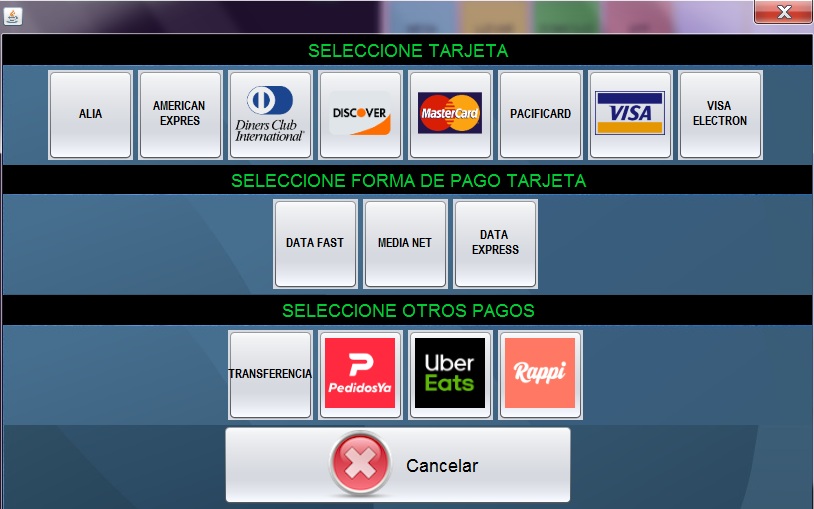Select Diners Club International card
Viewport: 814px width, 509px height.
click(x=270, y=114)
